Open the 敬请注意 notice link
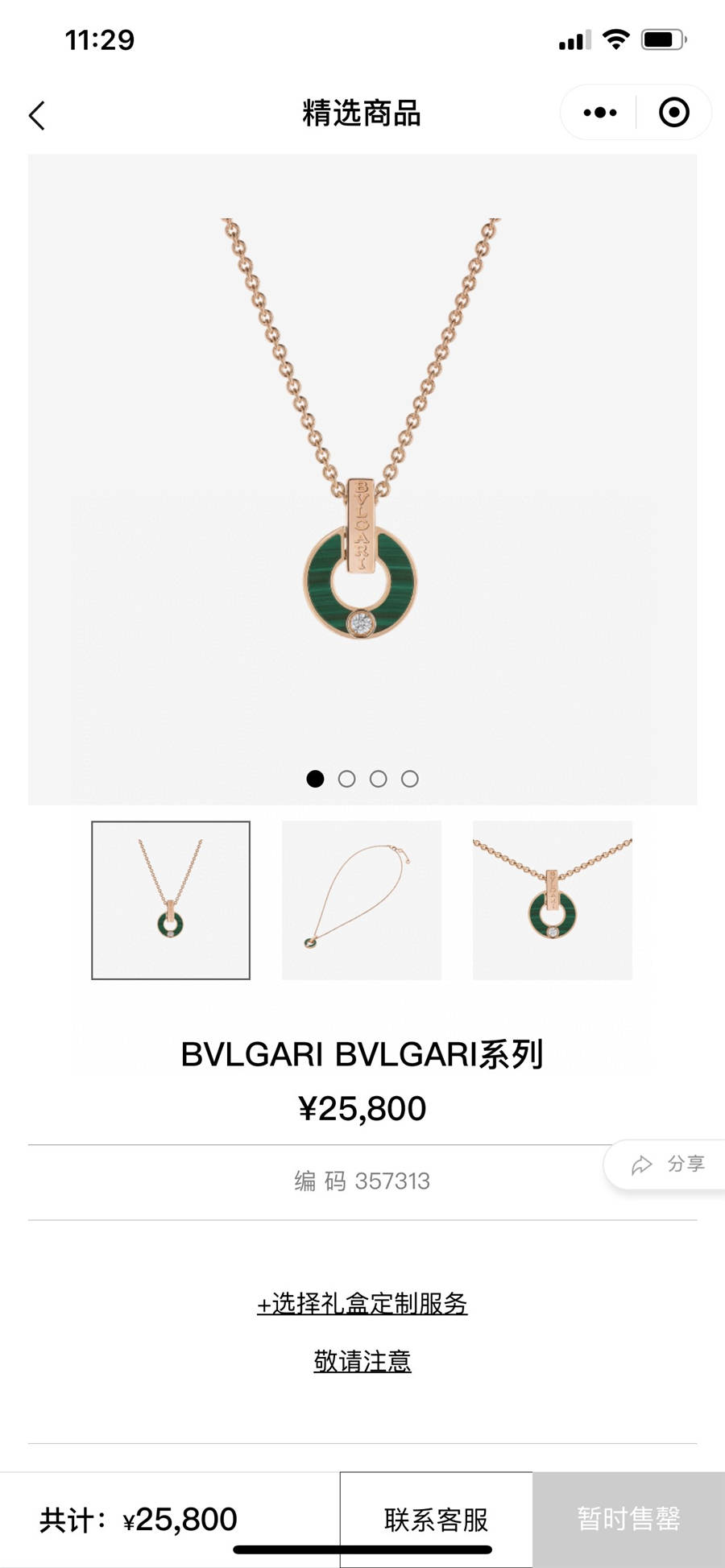 point(362,1361)
